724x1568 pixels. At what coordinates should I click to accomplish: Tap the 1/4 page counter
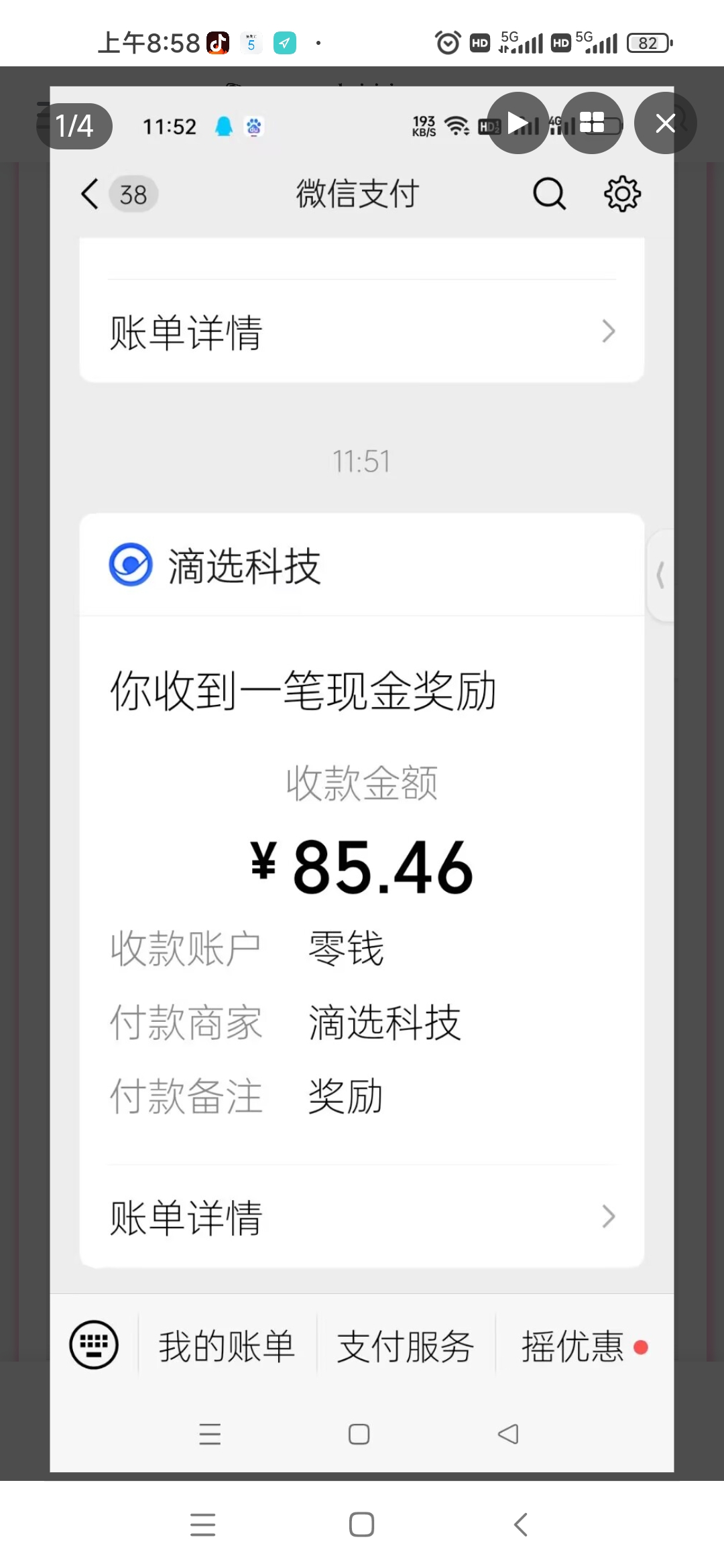click(x=74, y=126)
